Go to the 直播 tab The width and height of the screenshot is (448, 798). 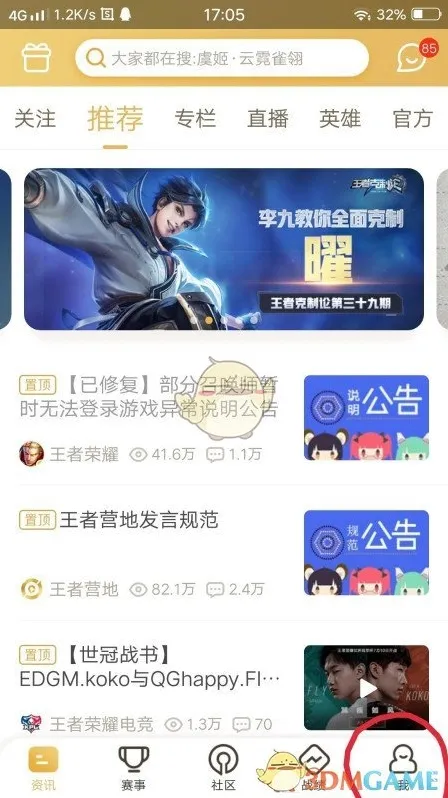pos(268,119)
